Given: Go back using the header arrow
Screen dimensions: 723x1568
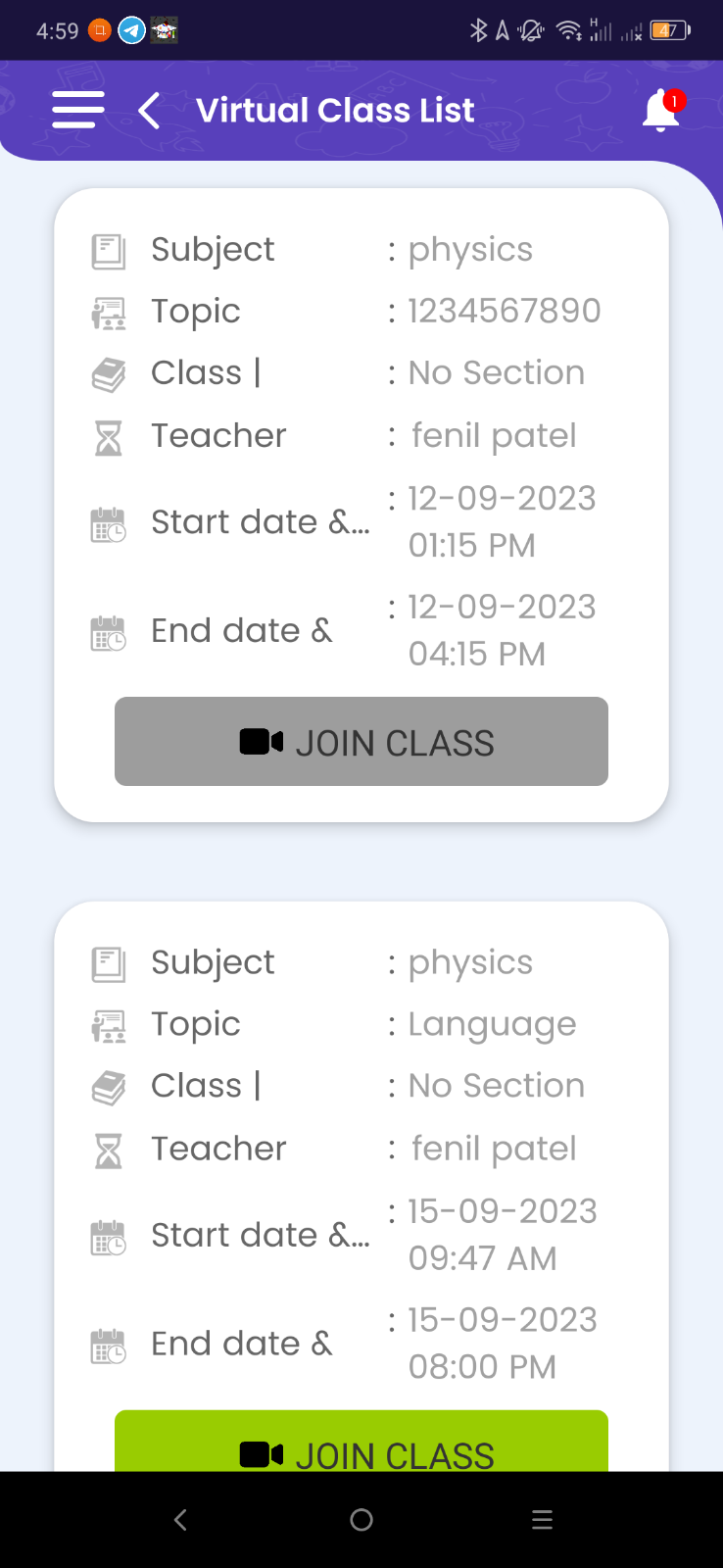Looking at the screenshot, I should point(149,111).
